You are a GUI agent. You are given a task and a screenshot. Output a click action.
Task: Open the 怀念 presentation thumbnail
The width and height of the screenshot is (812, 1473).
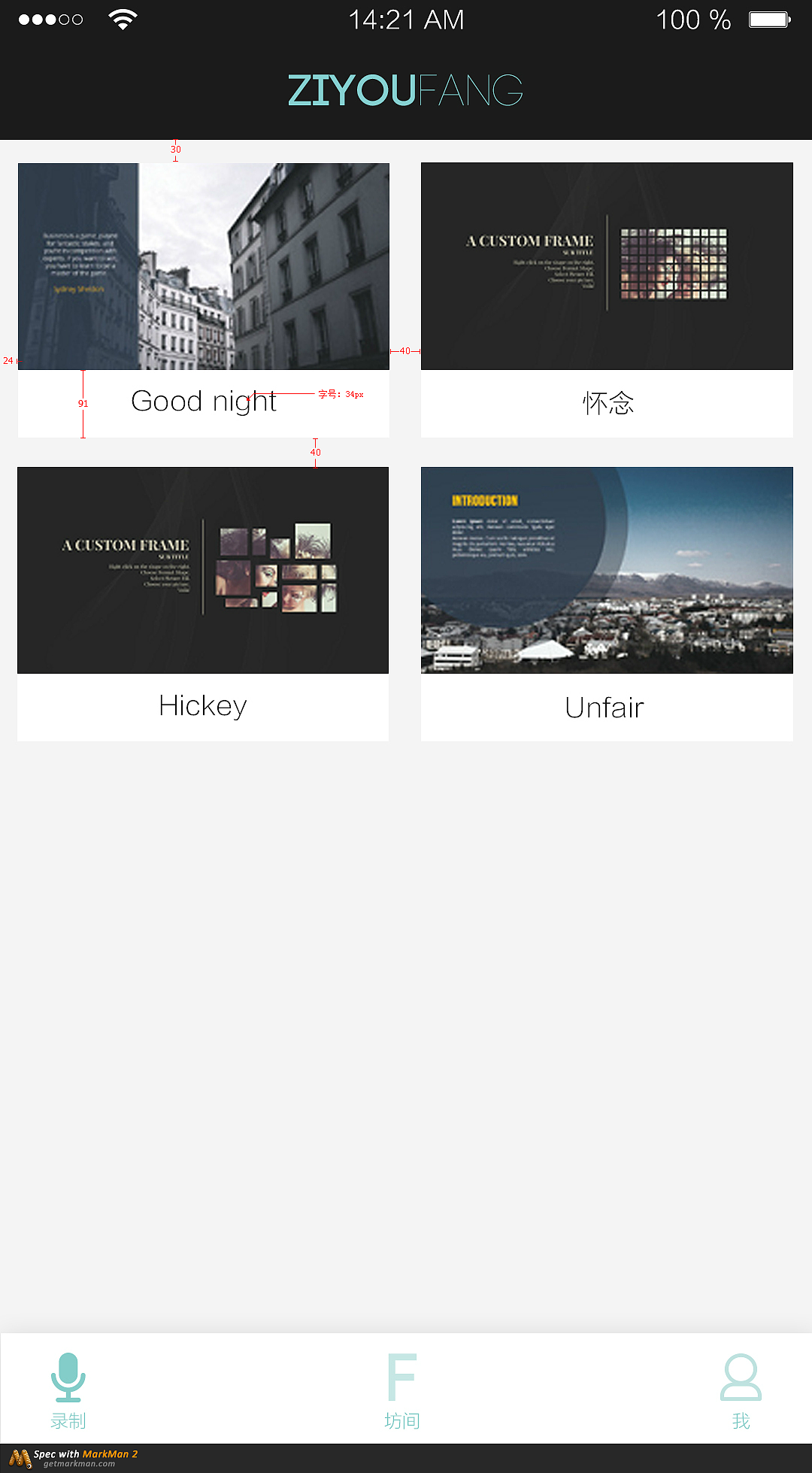click(606, 265)
